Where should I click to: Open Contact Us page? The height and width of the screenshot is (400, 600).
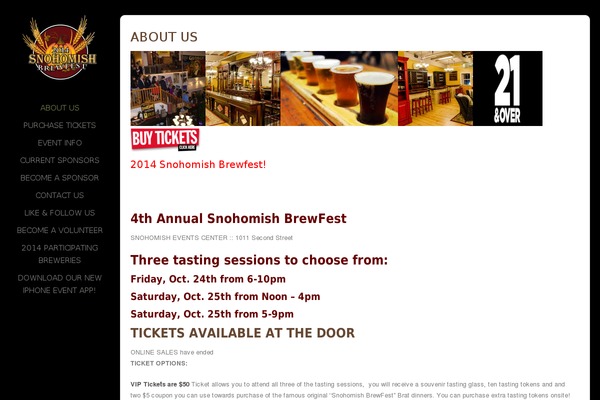[x=60, y=195]
